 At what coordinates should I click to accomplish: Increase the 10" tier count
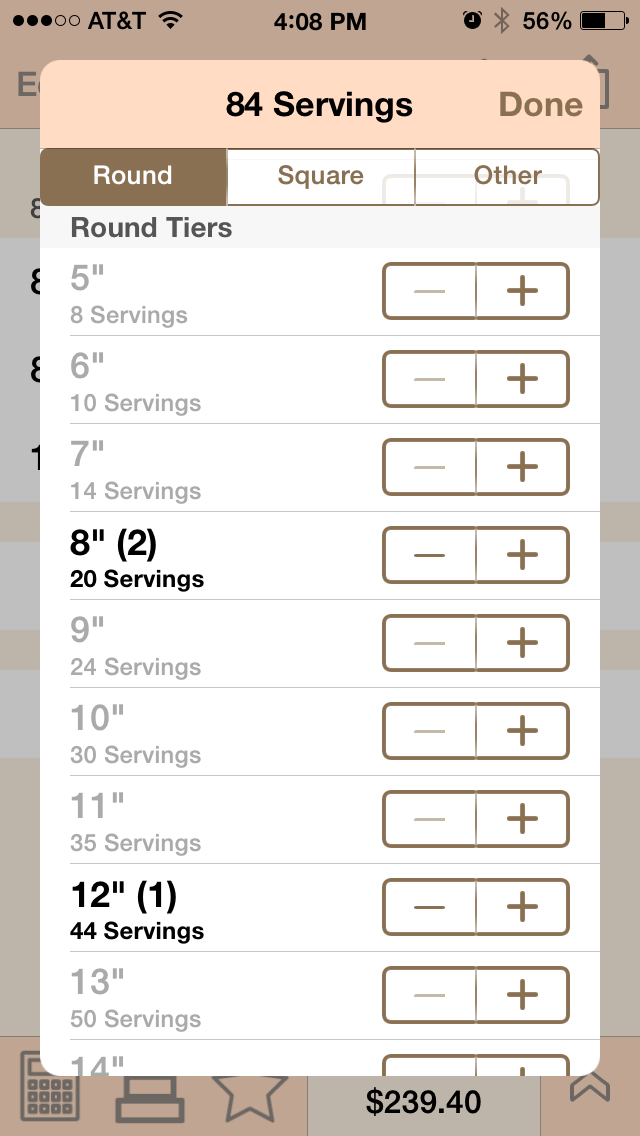pyautogui.click(x=522, y=731)
